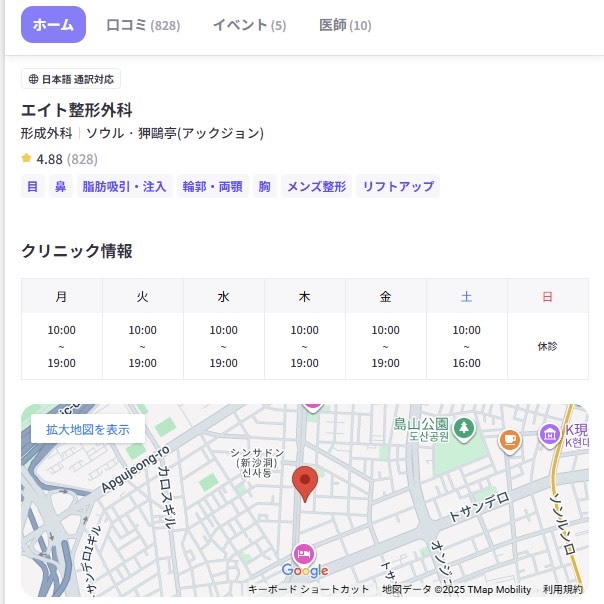Tap the red clinic location pin

tap(305, 482)
